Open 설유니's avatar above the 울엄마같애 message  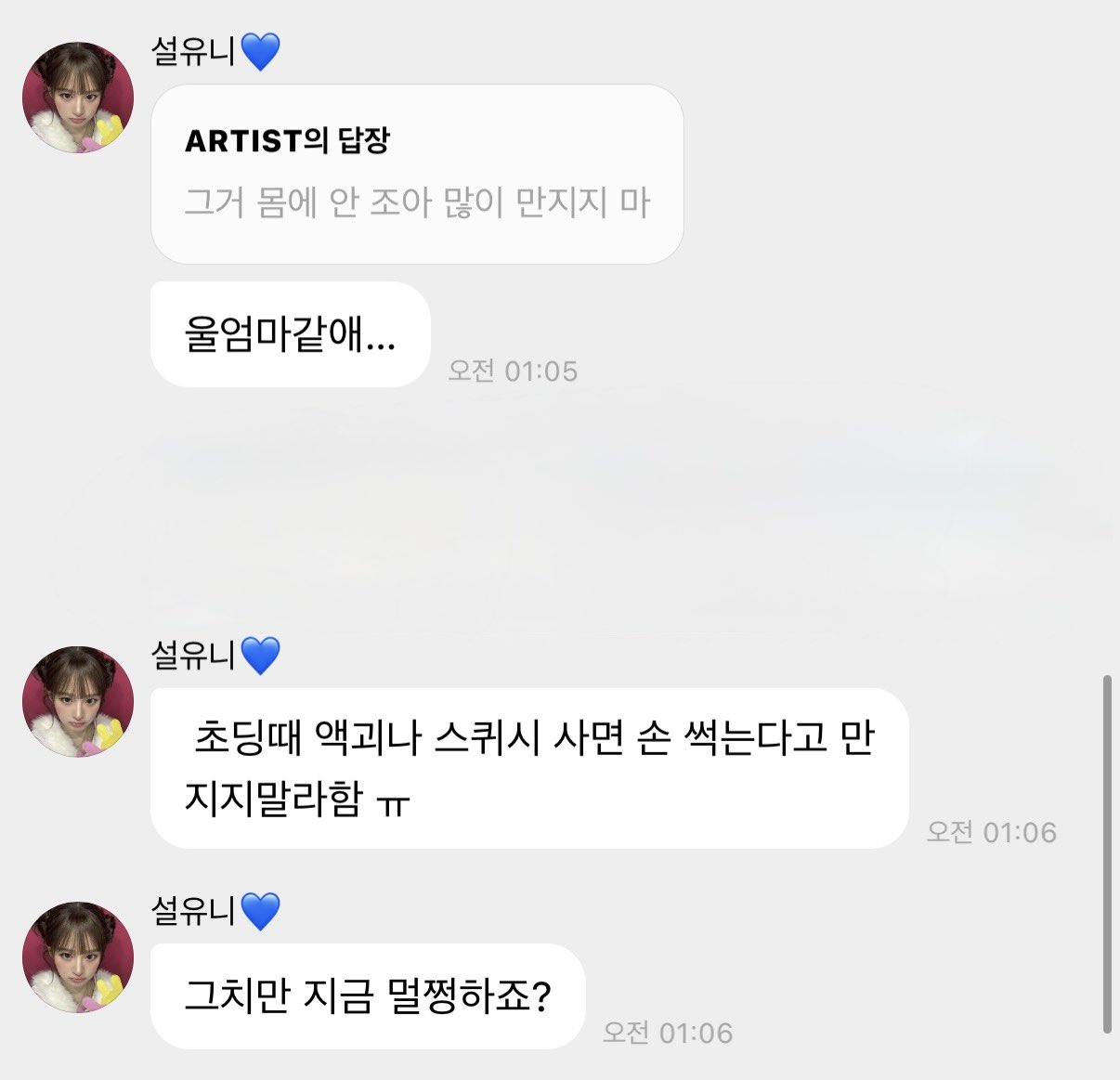coord(78,98)
